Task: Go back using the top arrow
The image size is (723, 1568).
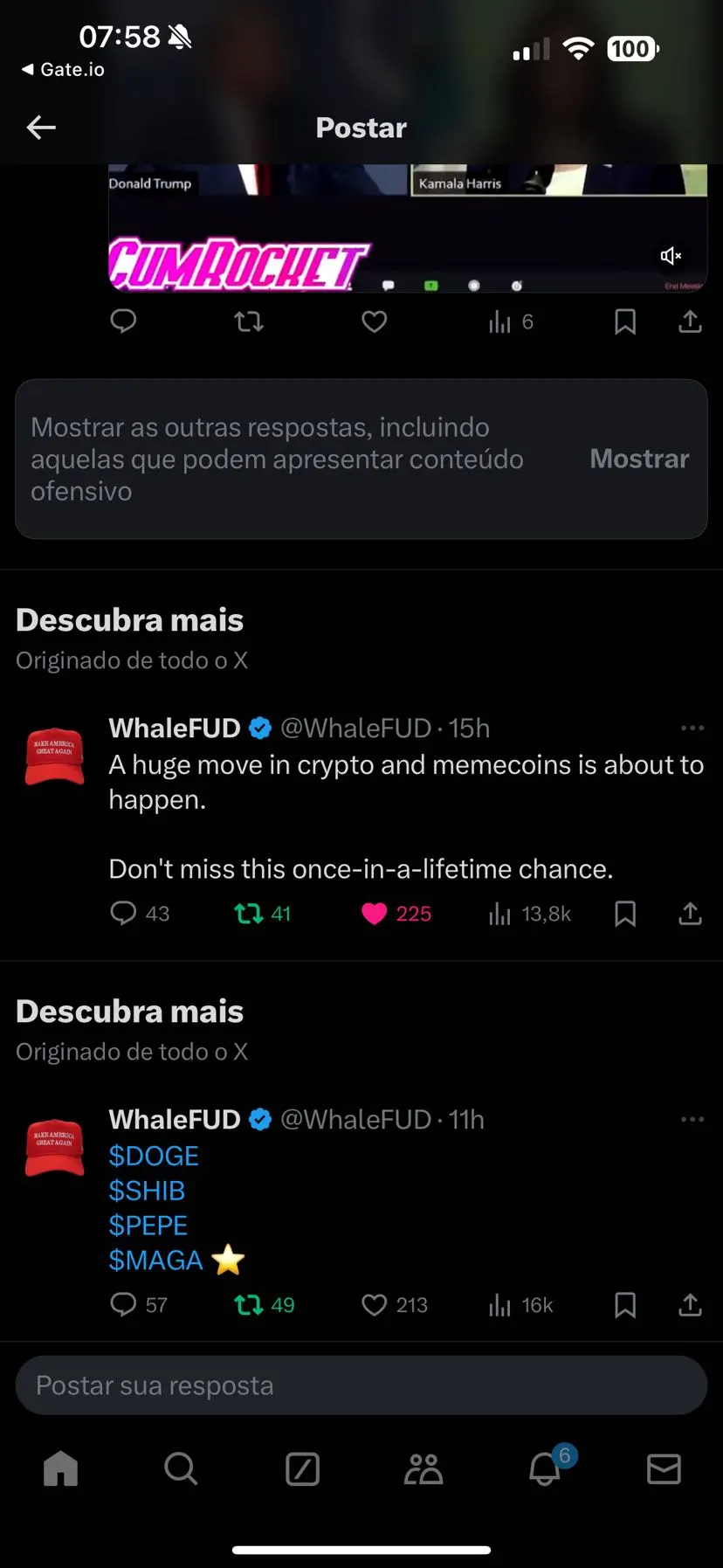Action: tap(41, 128)
